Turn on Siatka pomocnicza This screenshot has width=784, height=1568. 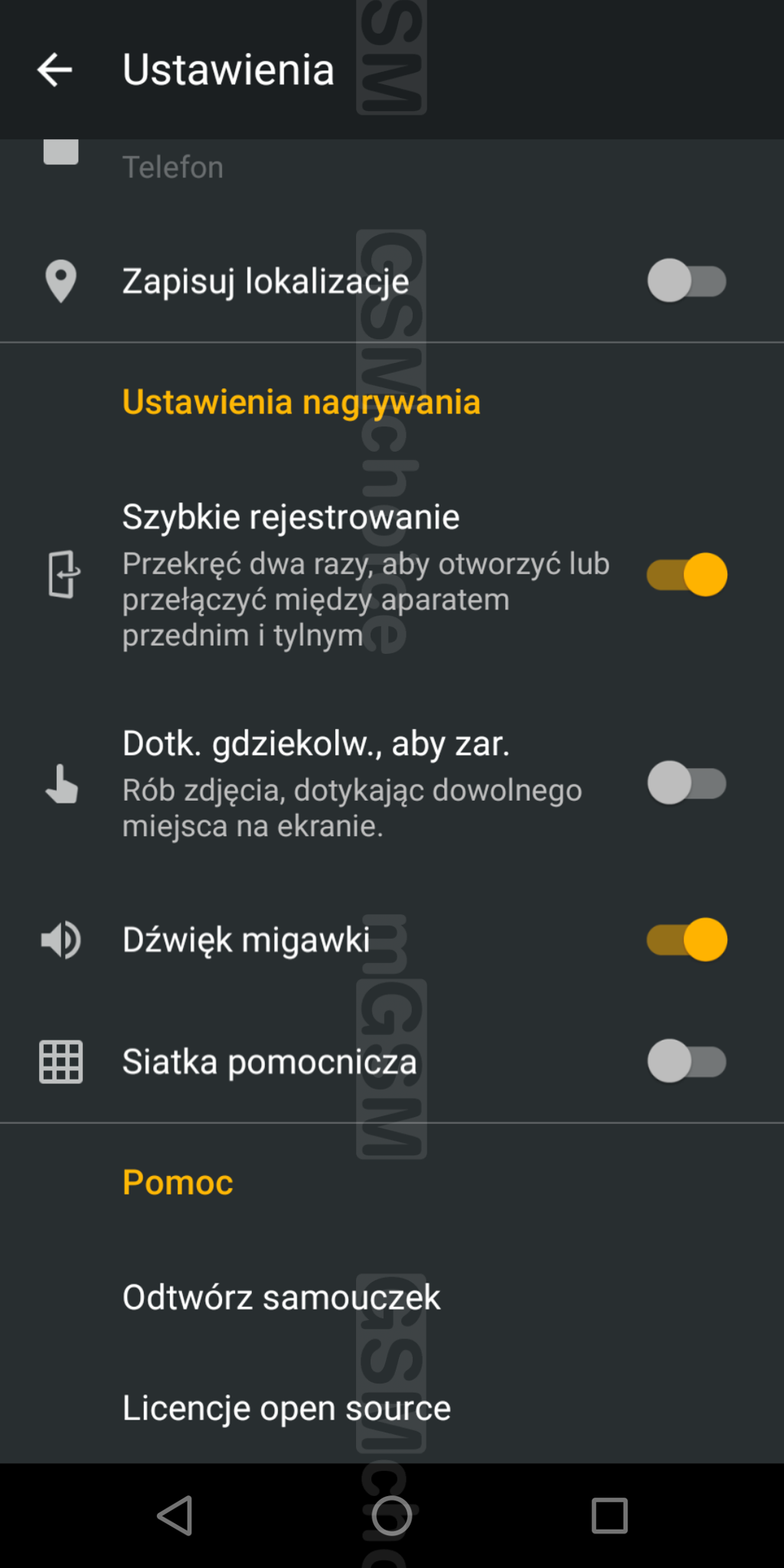687,1062
